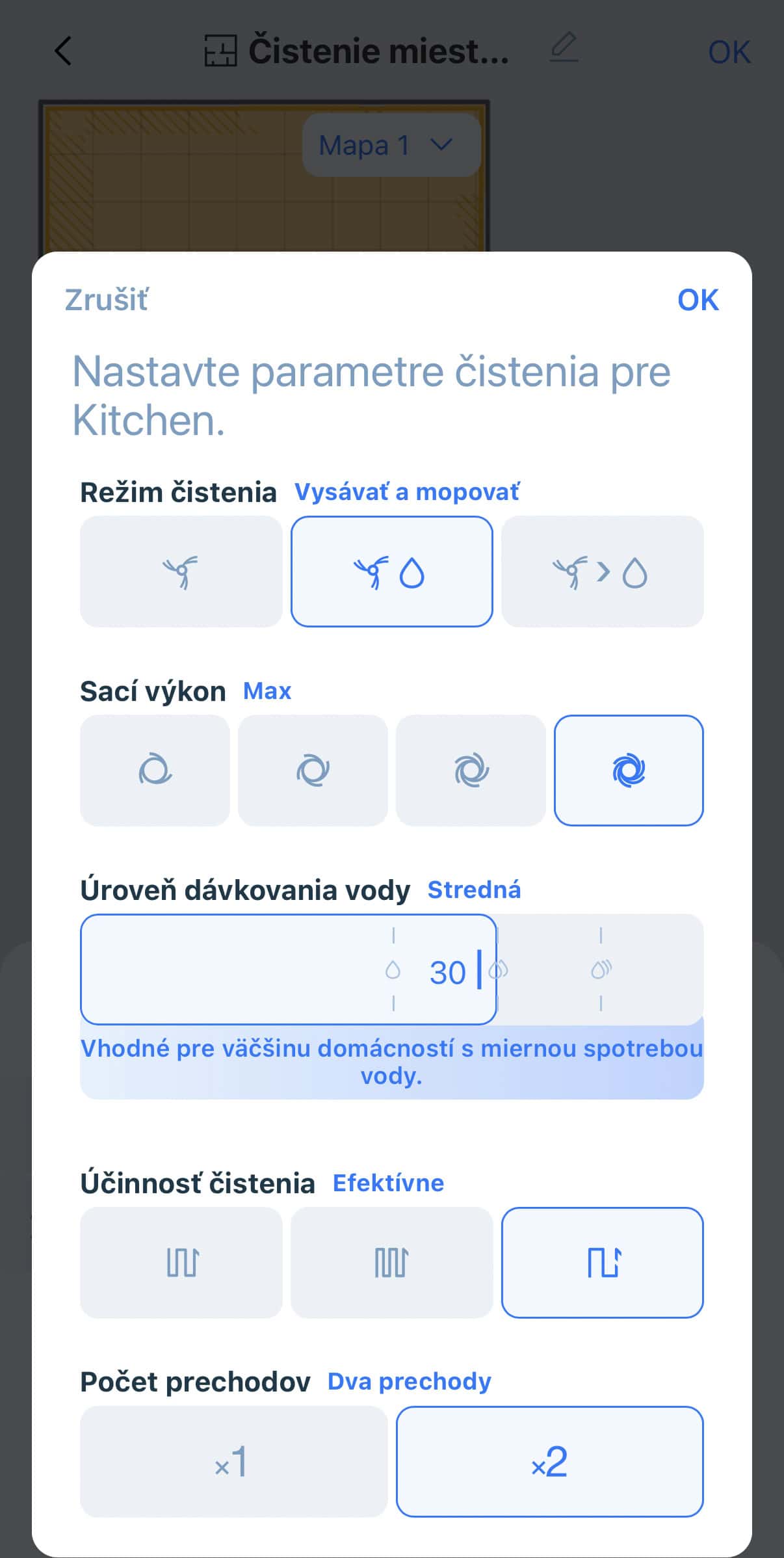This screenshot has width=784, height=1558.
Task: Set number of passes to ×2
Action: (x=550, y=1462)
